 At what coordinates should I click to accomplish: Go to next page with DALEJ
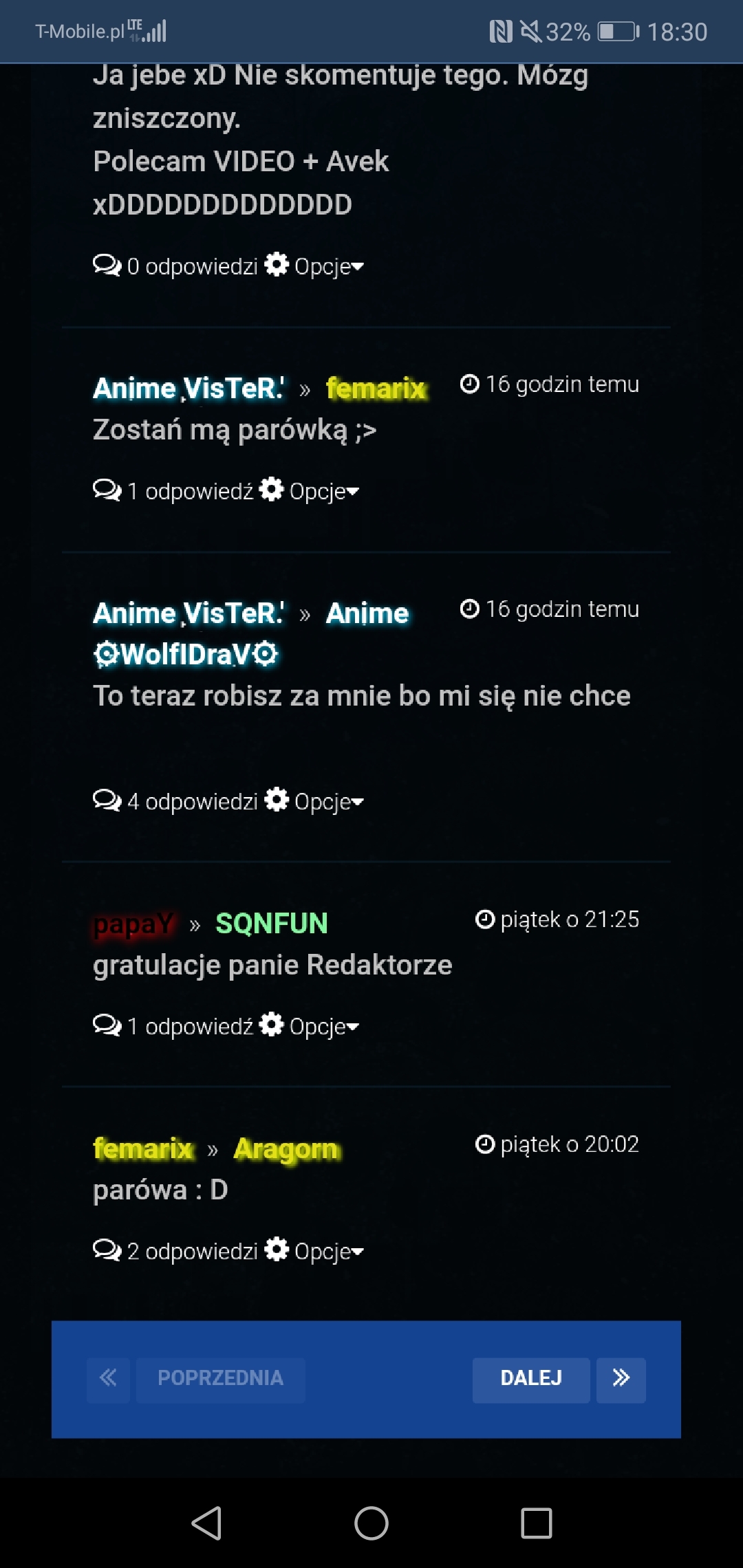[530, 1378]
